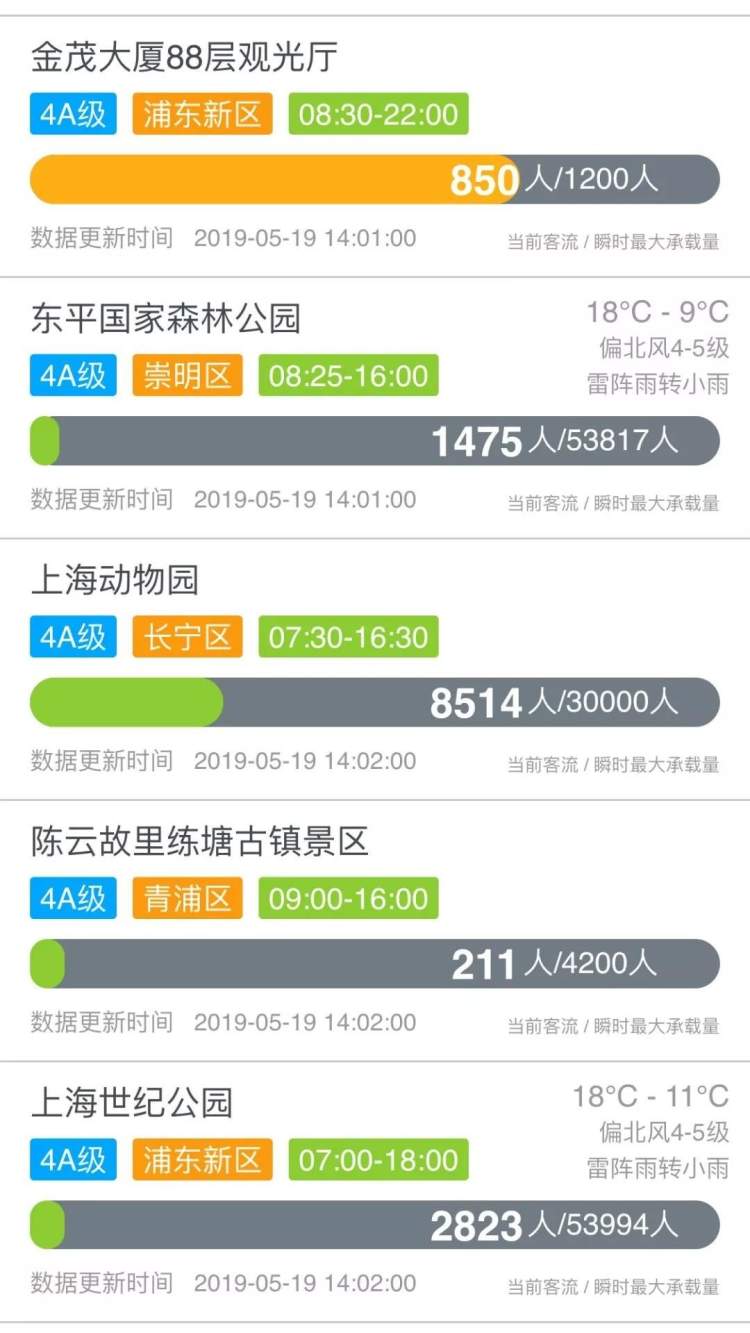
Task: Open the 金茂大厦88层观光厅 entry
Action: pos(184,57)
